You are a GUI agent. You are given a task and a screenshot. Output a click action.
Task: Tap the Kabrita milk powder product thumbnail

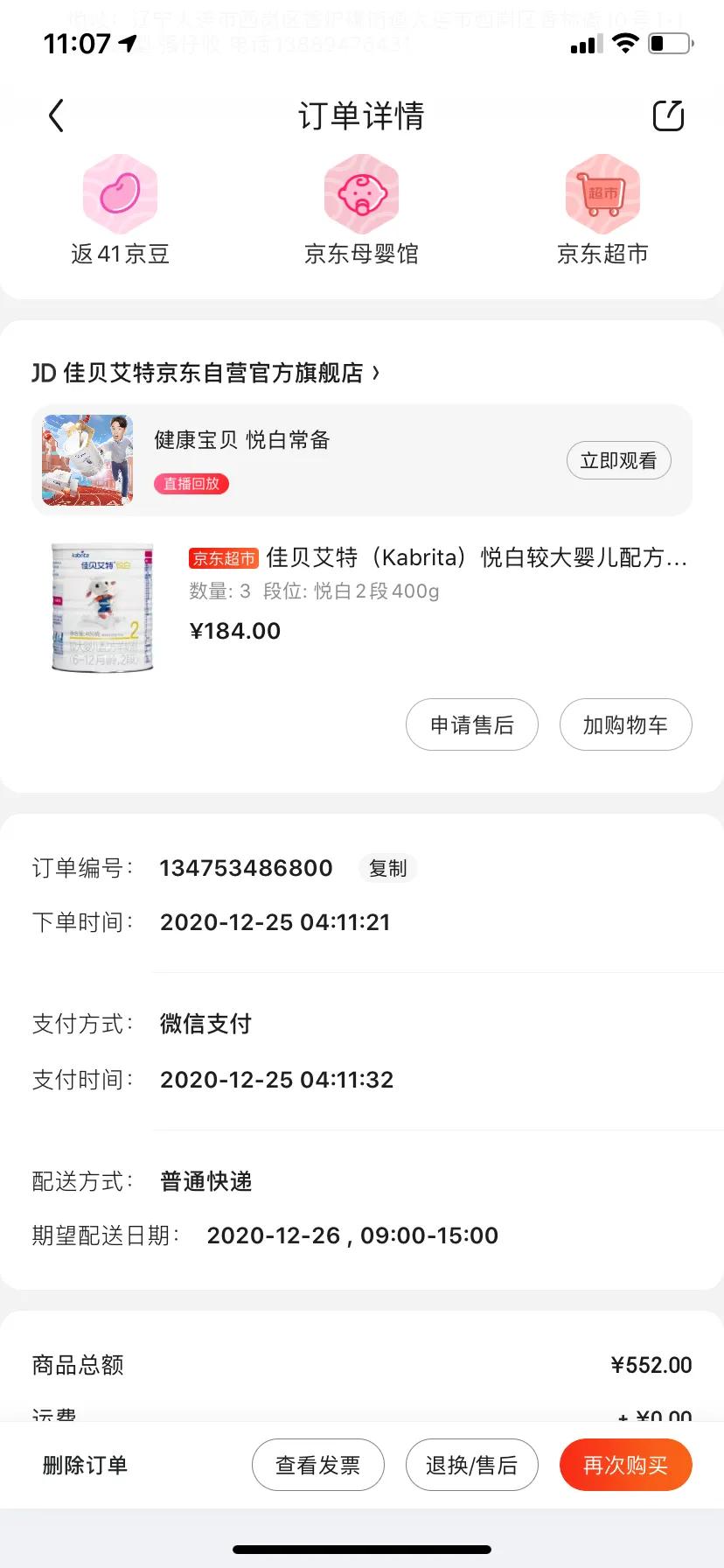pyautogui.click(x=101, y=607)
